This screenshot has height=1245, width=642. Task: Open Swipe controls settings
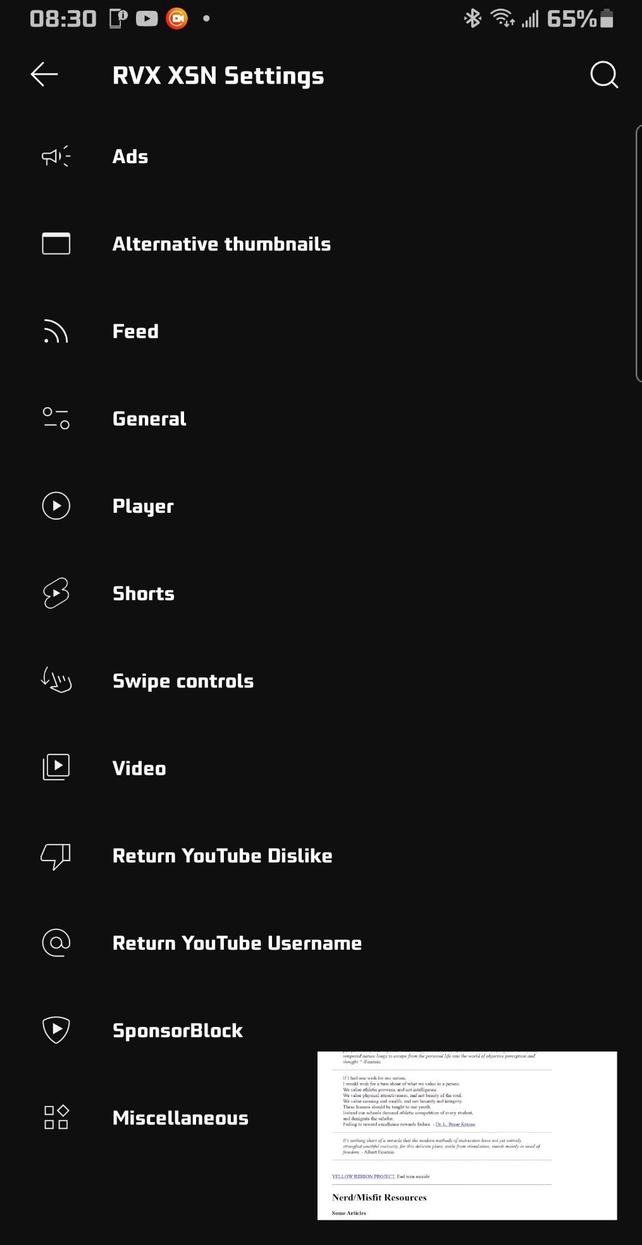point(183,681)
